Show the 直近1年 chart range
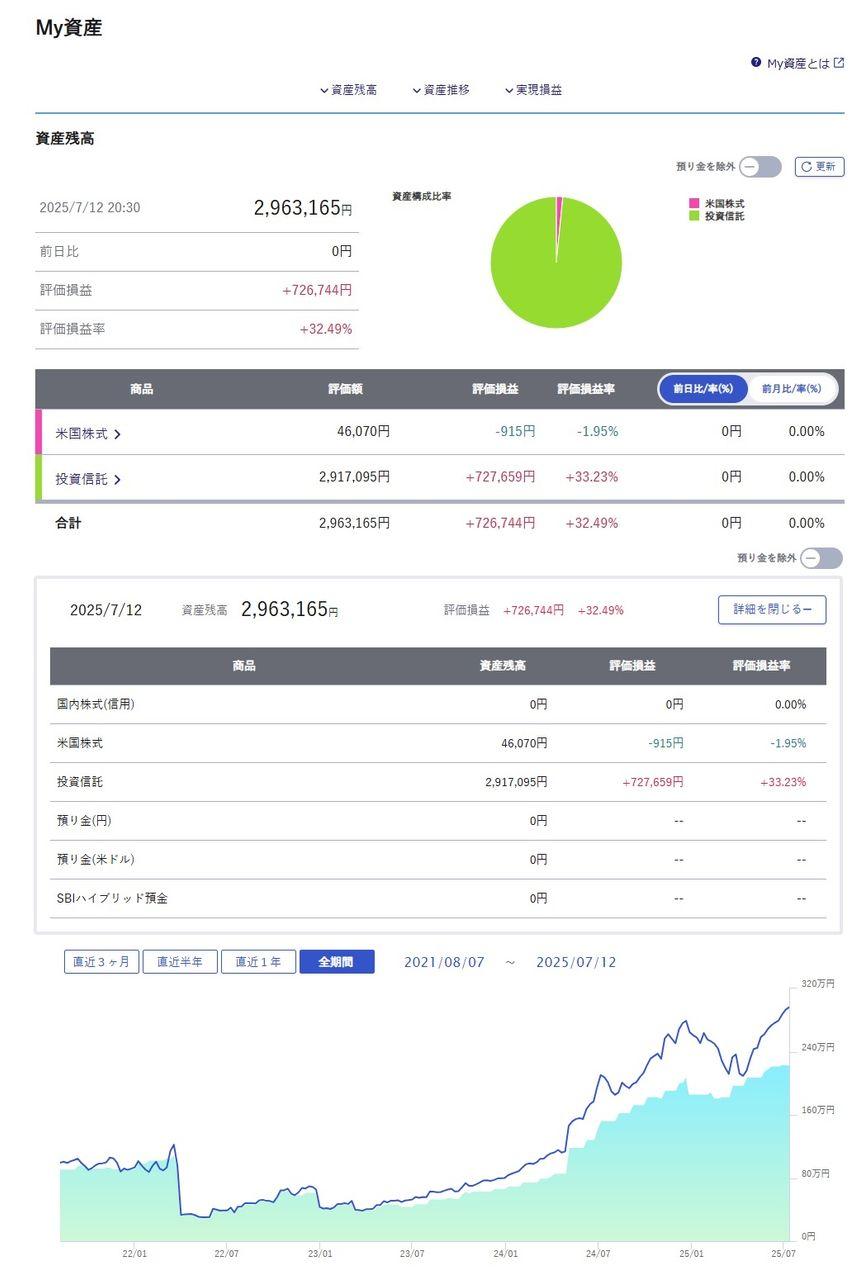The width and height of the screenshot is (865, 1280). pos(258,962)
